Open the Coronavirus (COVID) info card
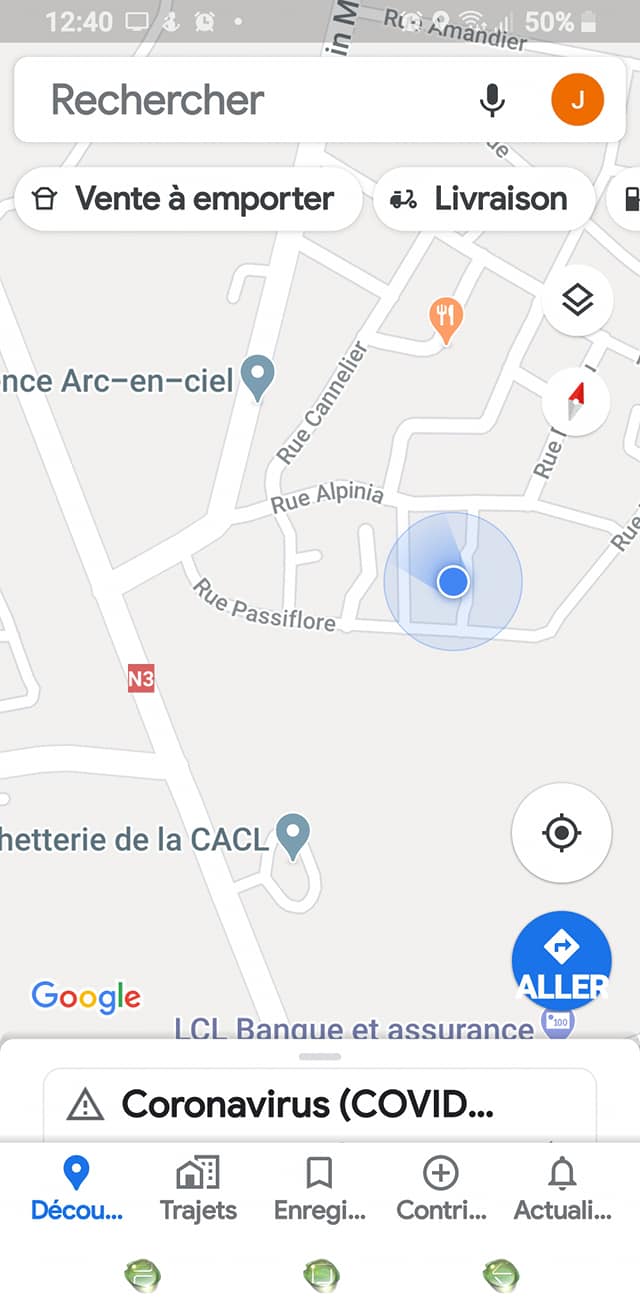Viewport: 640px width, 1315px height. (320, 1105)
